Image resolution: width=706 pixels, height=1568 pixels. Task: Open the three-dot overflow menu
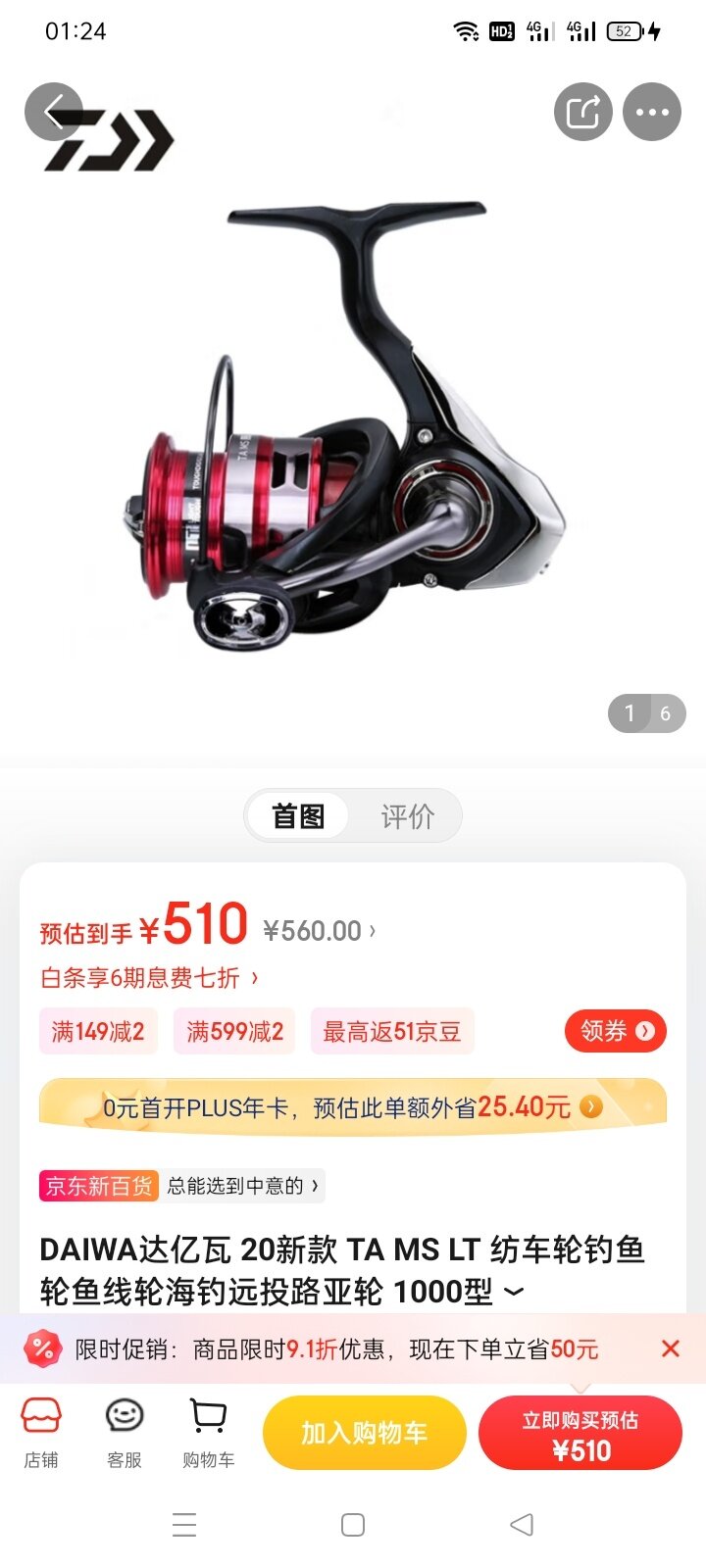click(652, 113)
